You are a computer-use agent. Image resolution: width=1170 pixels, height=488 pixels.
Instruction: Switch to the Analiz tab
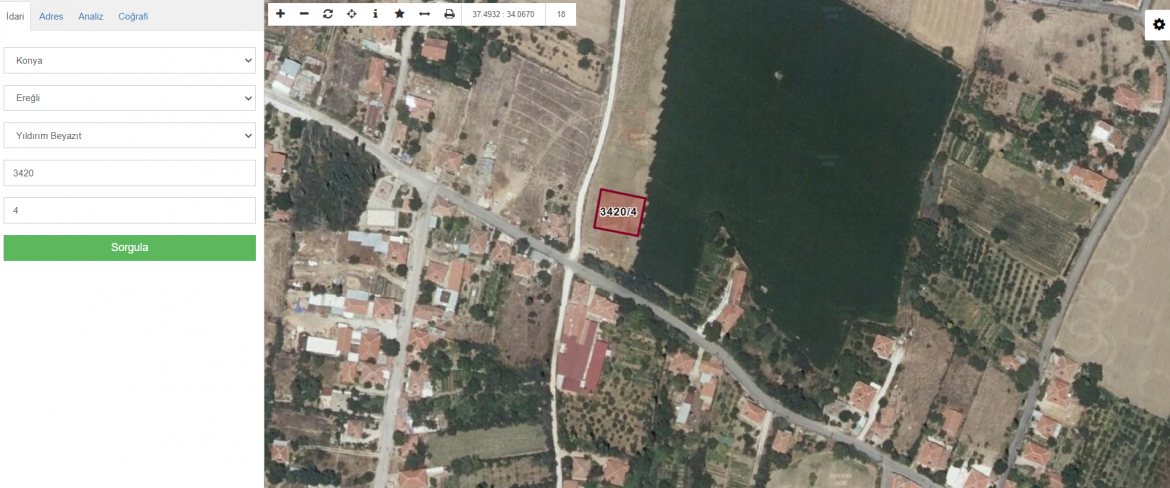(x=91, y=16)
